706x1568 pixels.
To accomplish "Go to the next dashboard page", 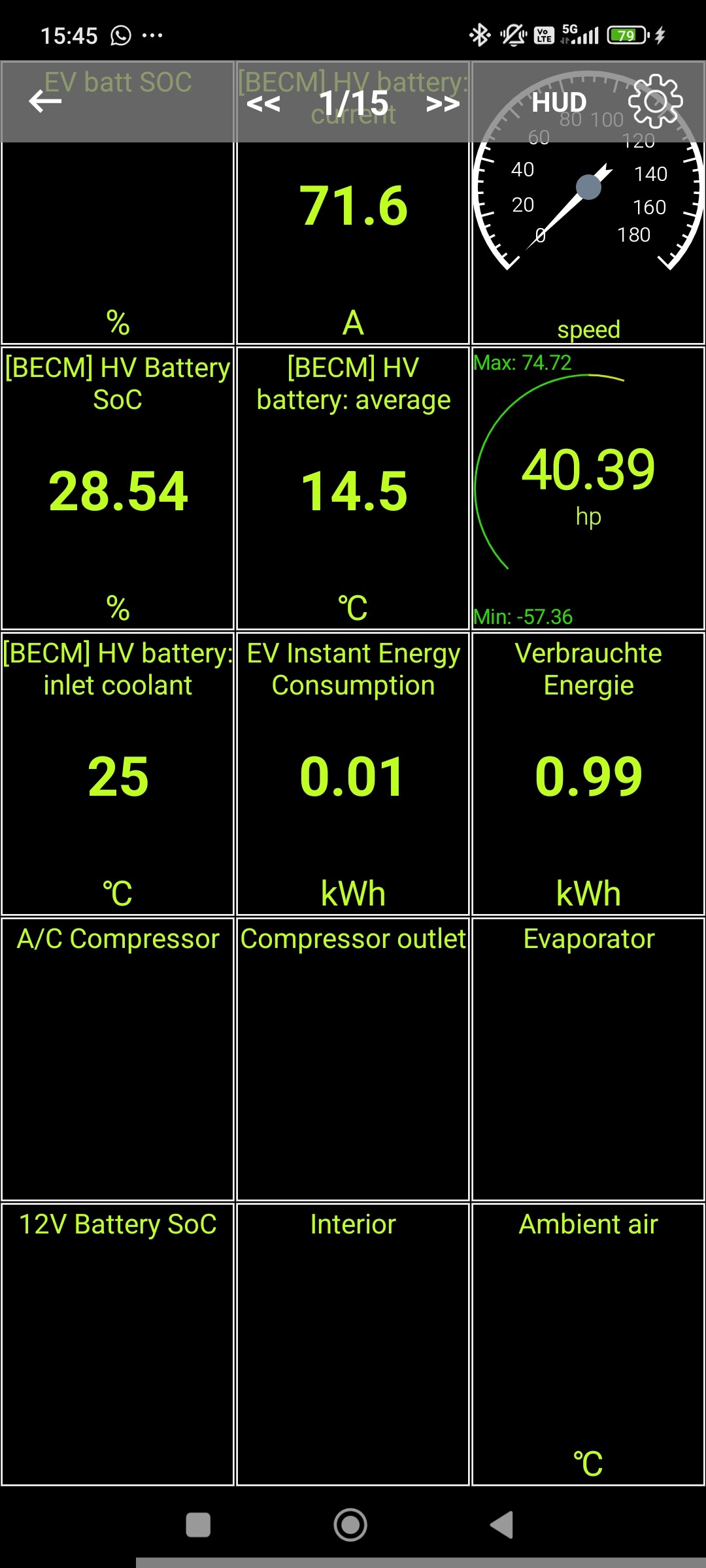I will coord(443,103).
